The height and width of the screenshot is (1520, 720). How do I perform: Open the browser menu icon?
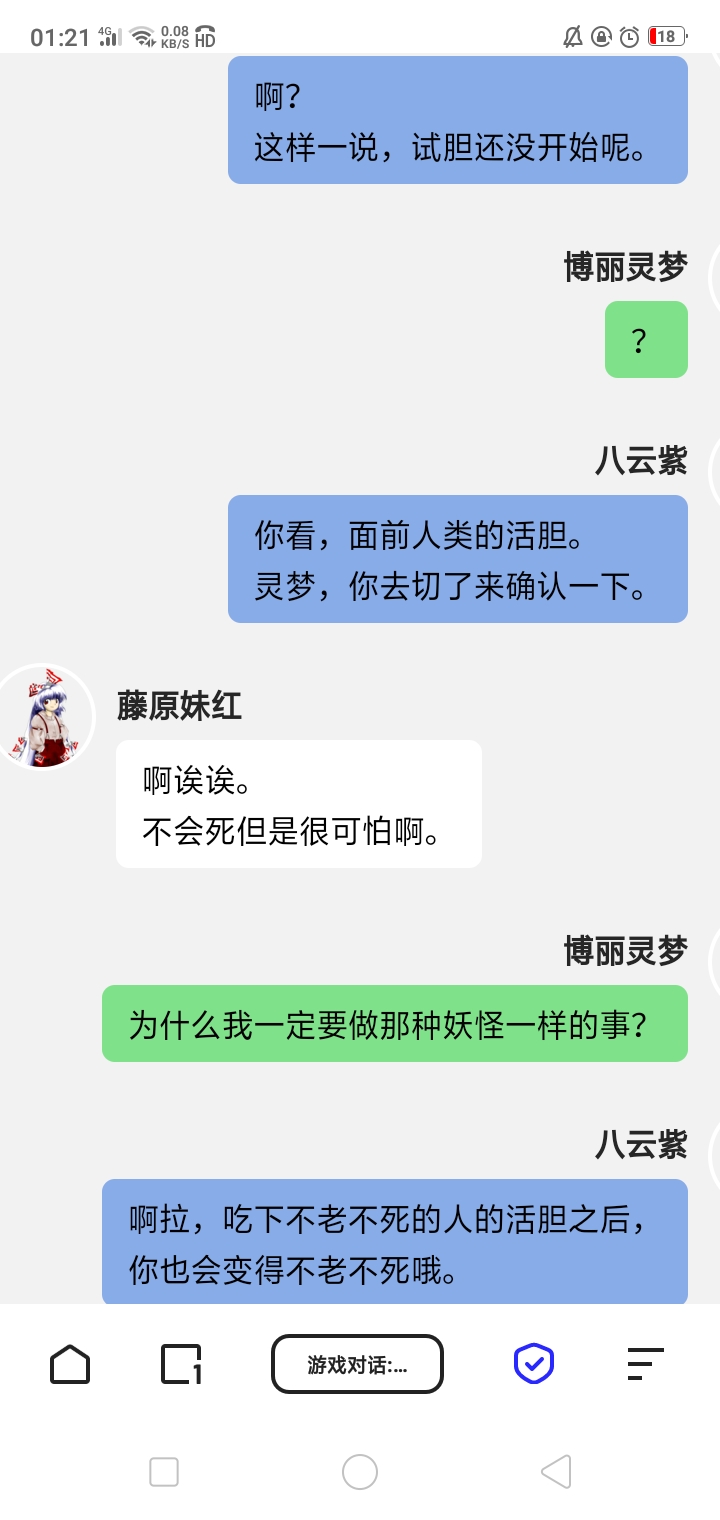tap(645, 1364)
